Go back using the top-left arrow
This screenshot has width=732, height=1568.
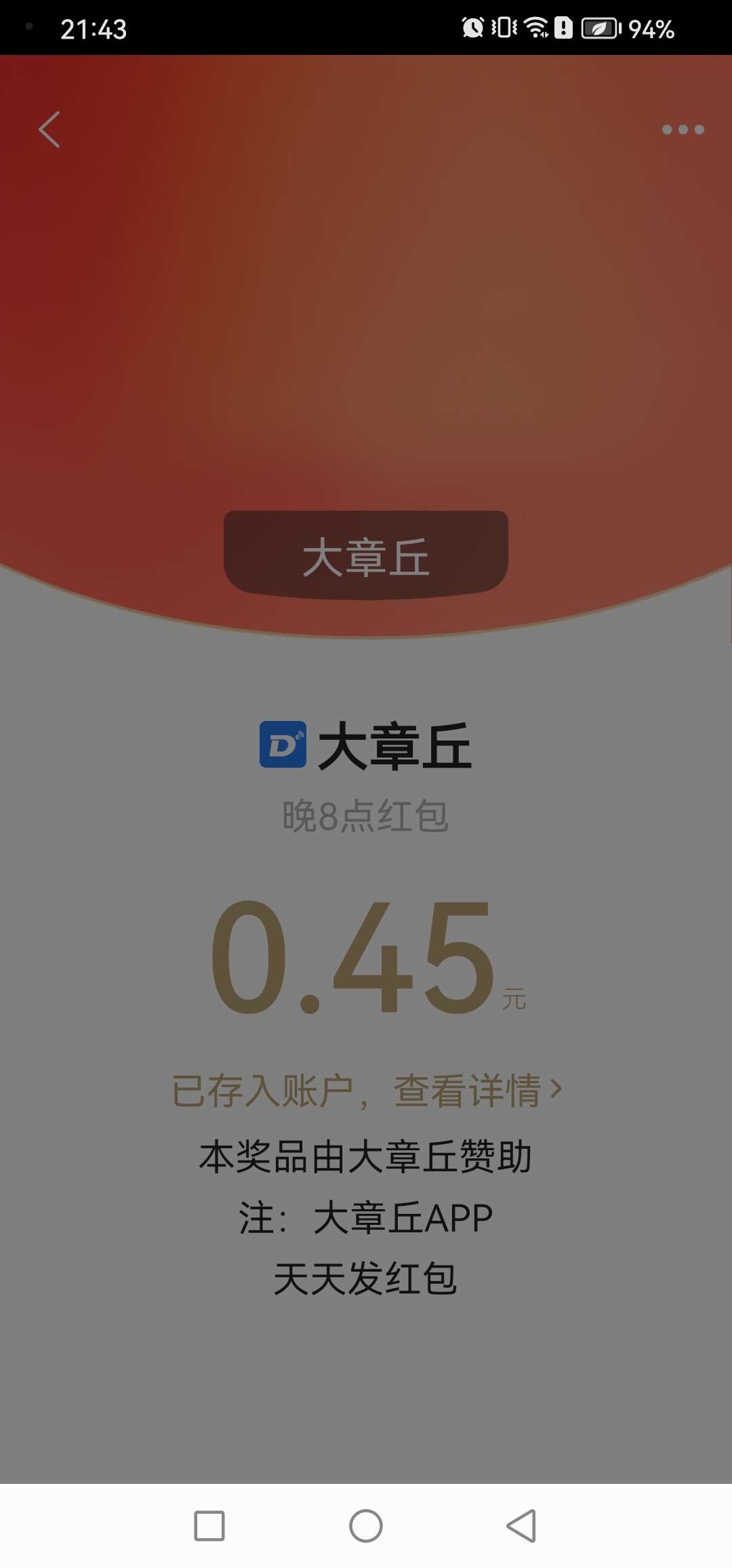(x=49, y=130)
